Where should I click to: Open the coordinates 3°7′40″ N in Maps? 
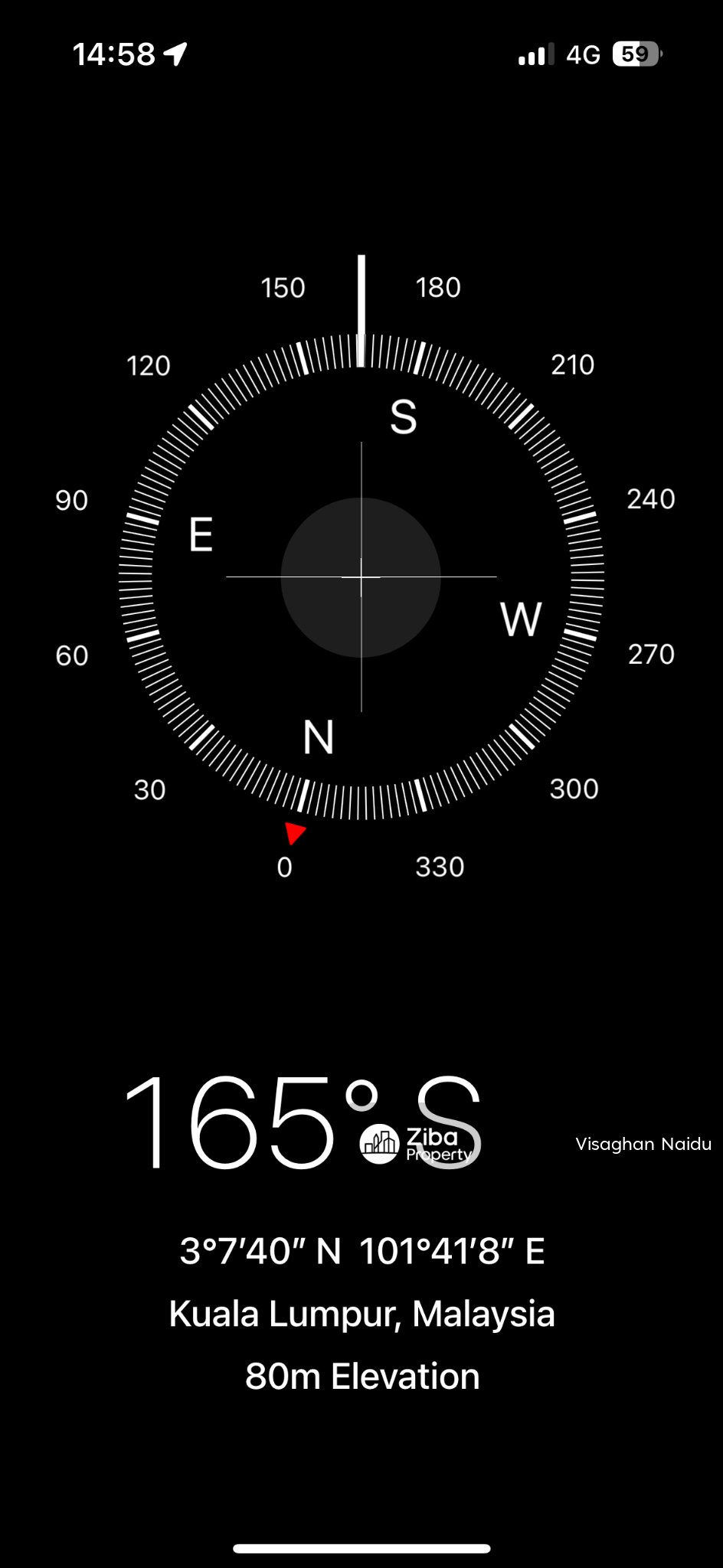tap(361, 1251)
